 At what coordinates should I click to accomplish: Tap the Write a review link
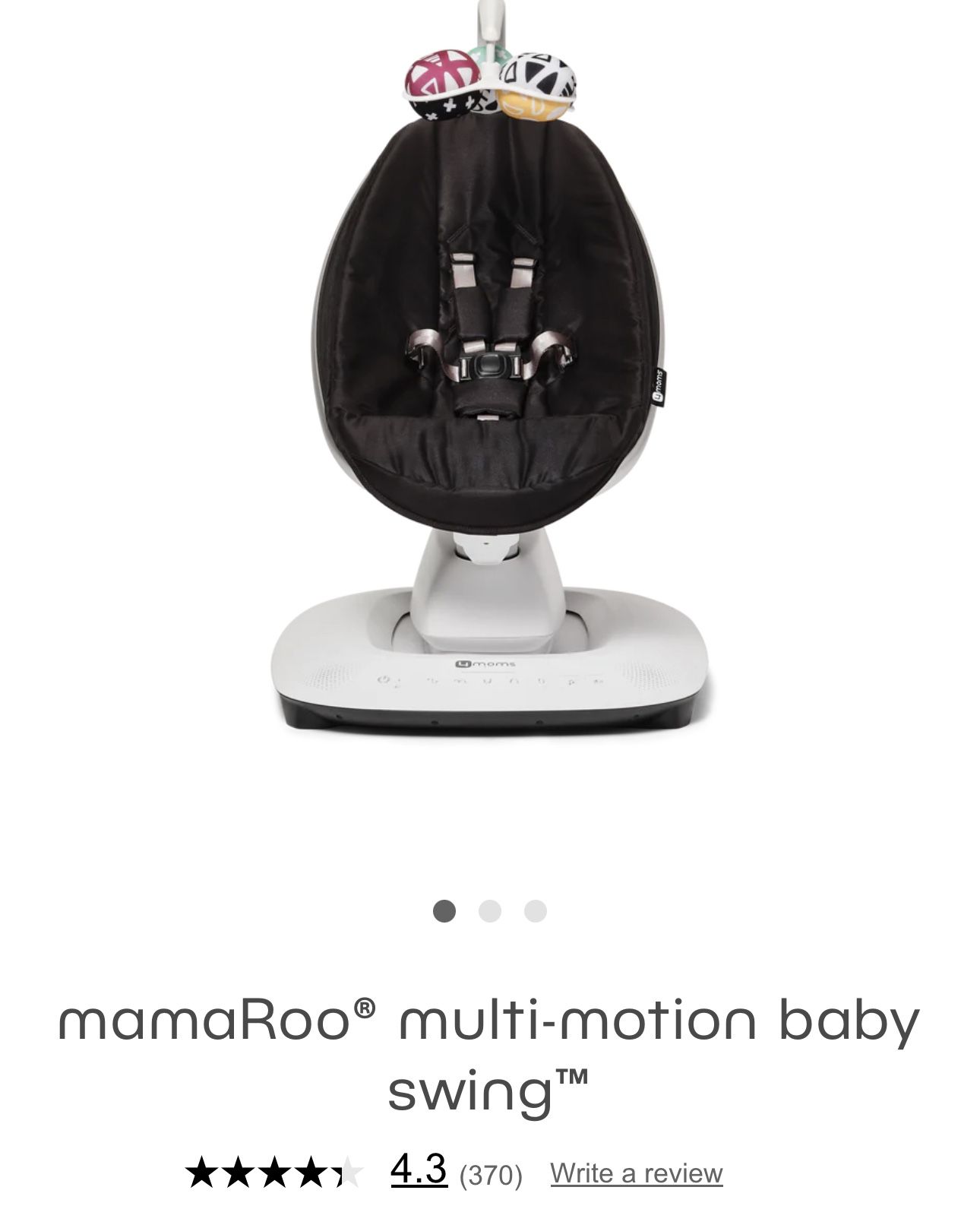[636, 1173]
